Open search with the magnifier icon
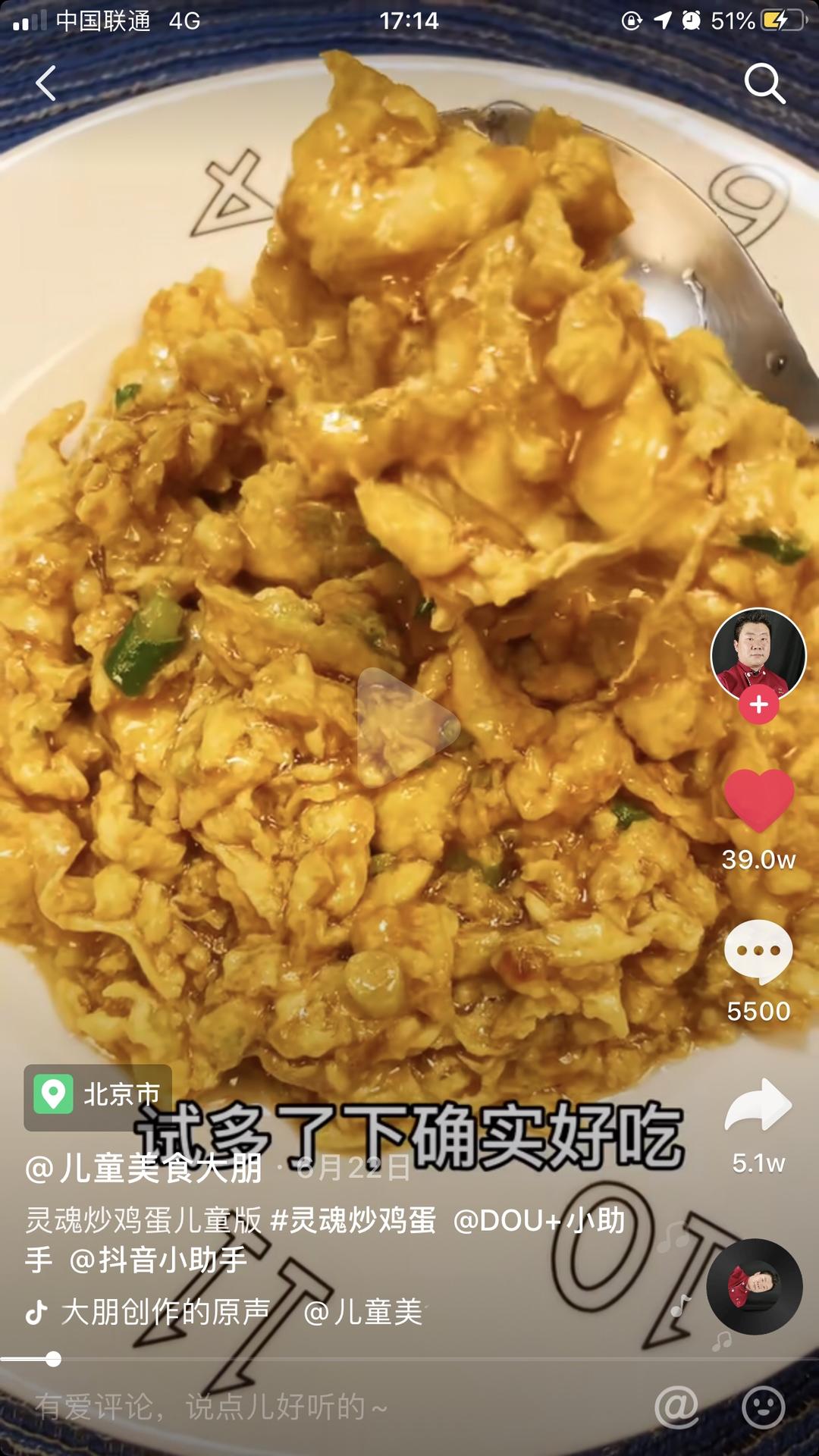Screen dimensions: 819x1456 [x=764, y=83]
